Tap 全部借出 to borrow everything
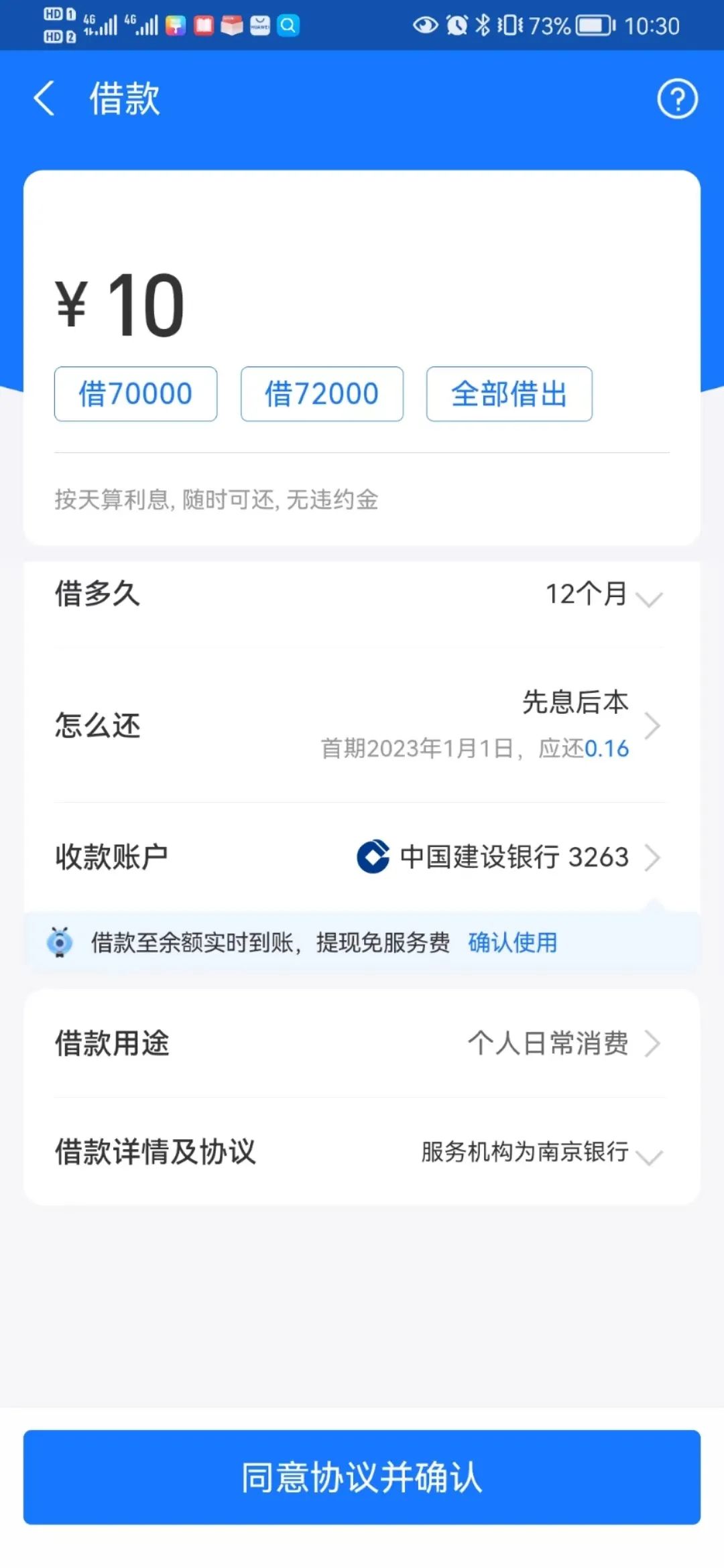Image resolution: width=724 pixels, height=1568 pixels. [509, 394]
